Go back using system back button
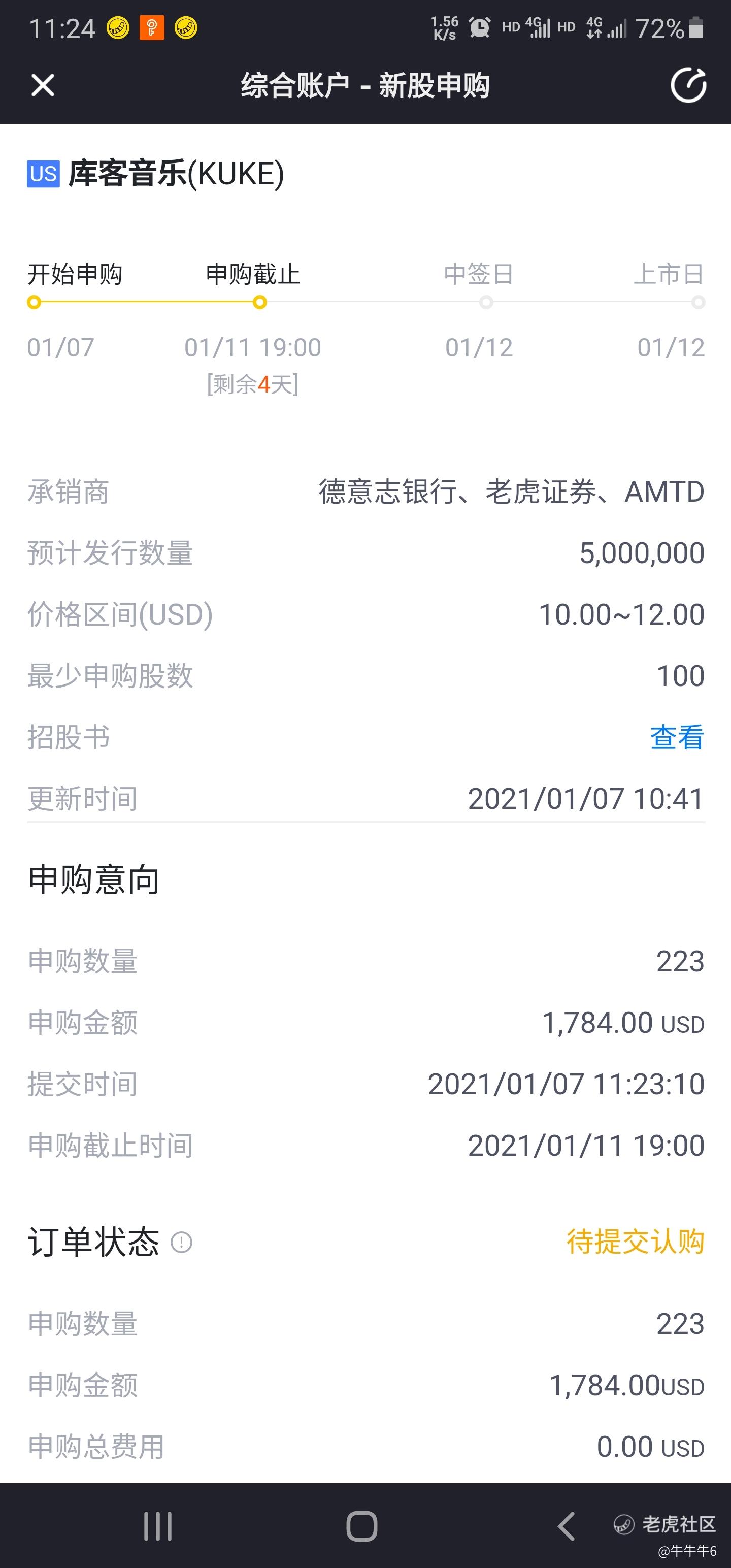Image resolution: width=731 pixels, height=1568 pixels. point(566,1525)
